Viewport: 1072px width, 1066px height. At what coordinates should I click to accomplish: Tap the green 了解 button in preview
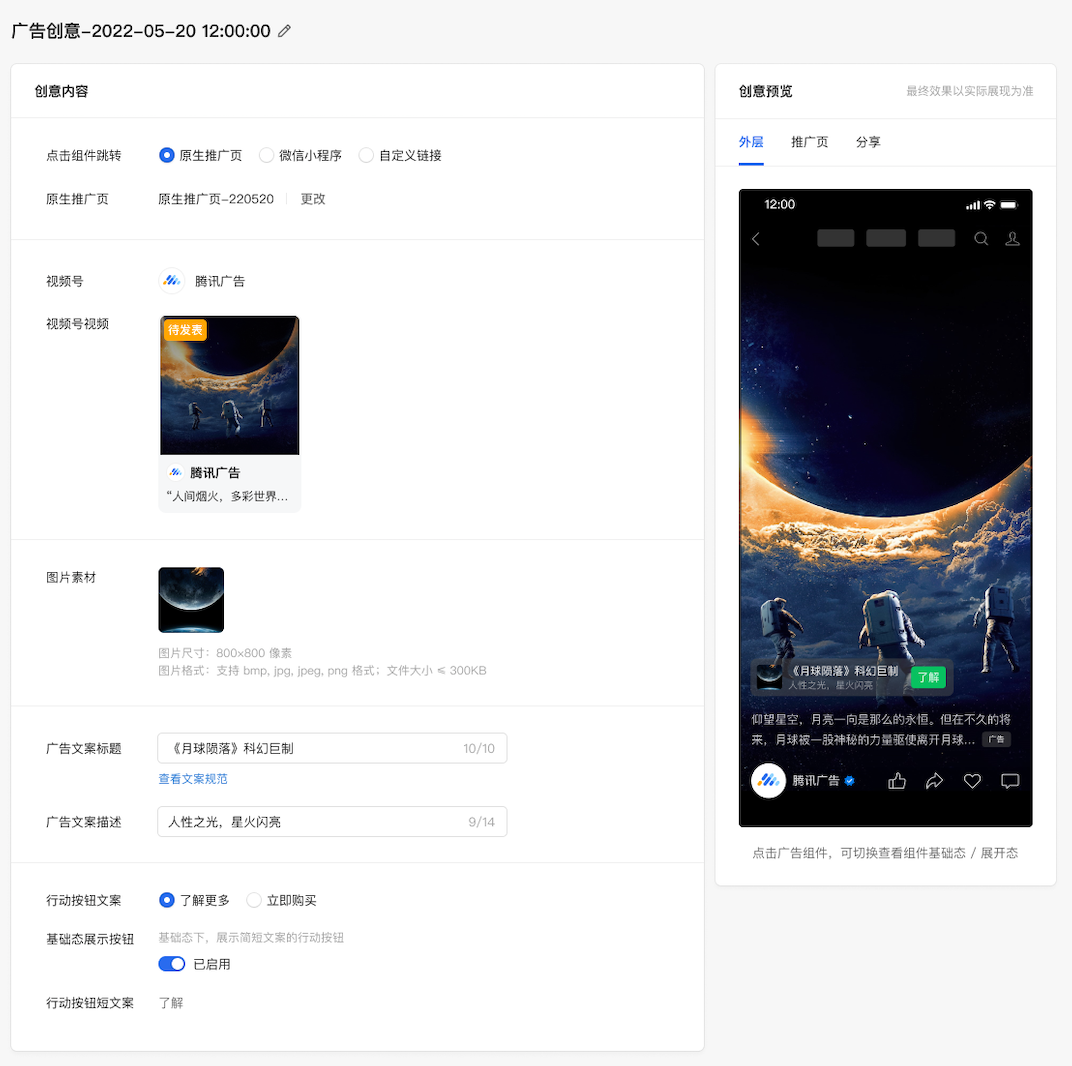point(927,677)
